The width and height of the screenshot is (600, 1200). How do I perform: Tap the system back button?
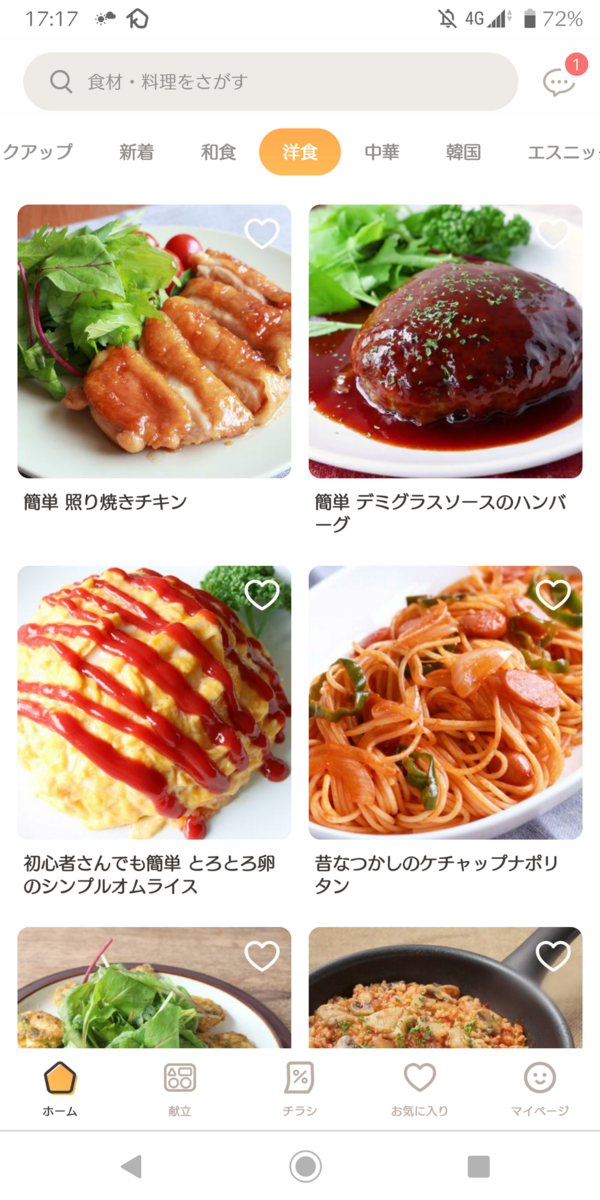tap(131, 1166)
